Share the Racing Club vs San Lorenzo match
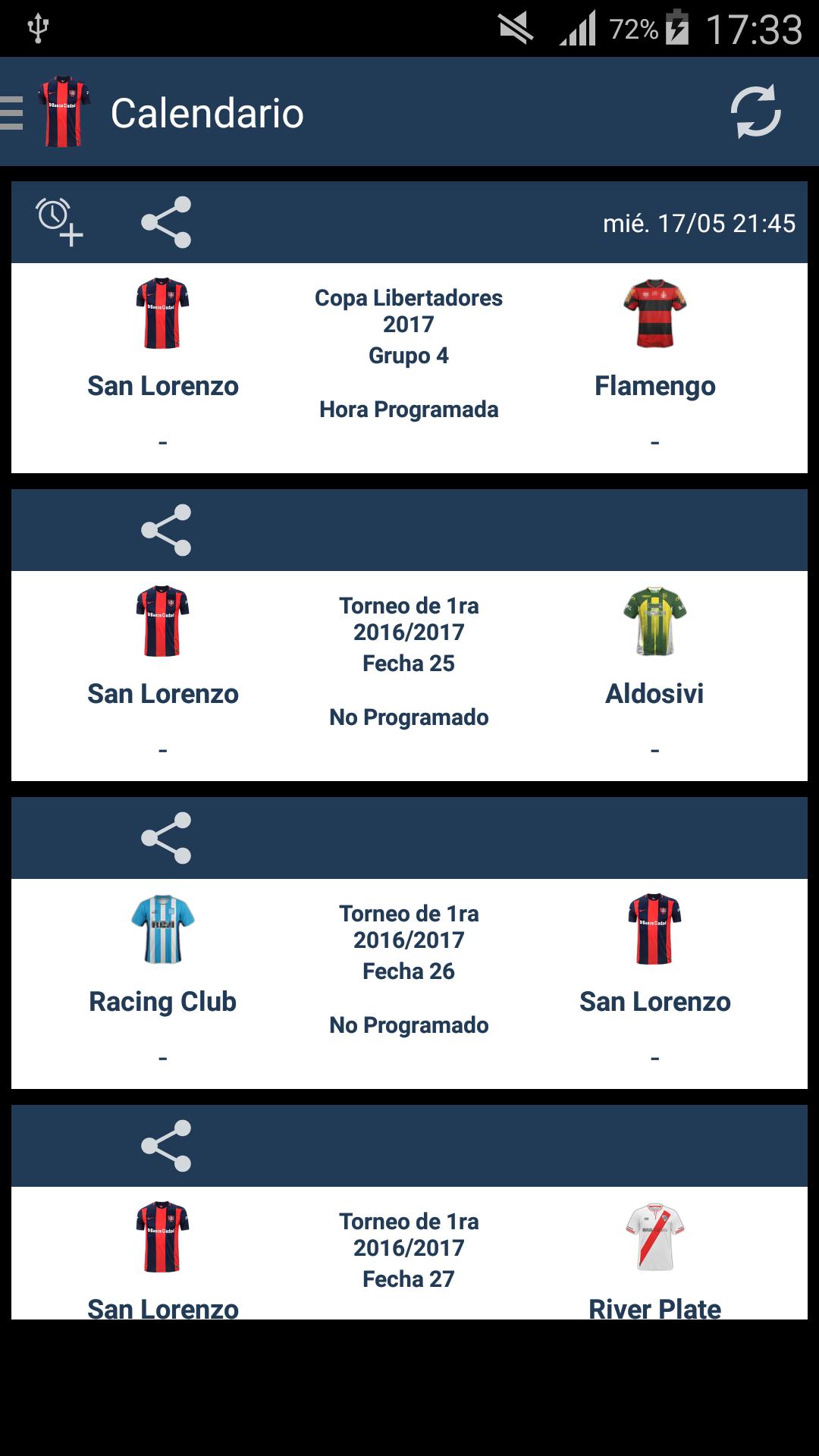 (x=168, y=837)
